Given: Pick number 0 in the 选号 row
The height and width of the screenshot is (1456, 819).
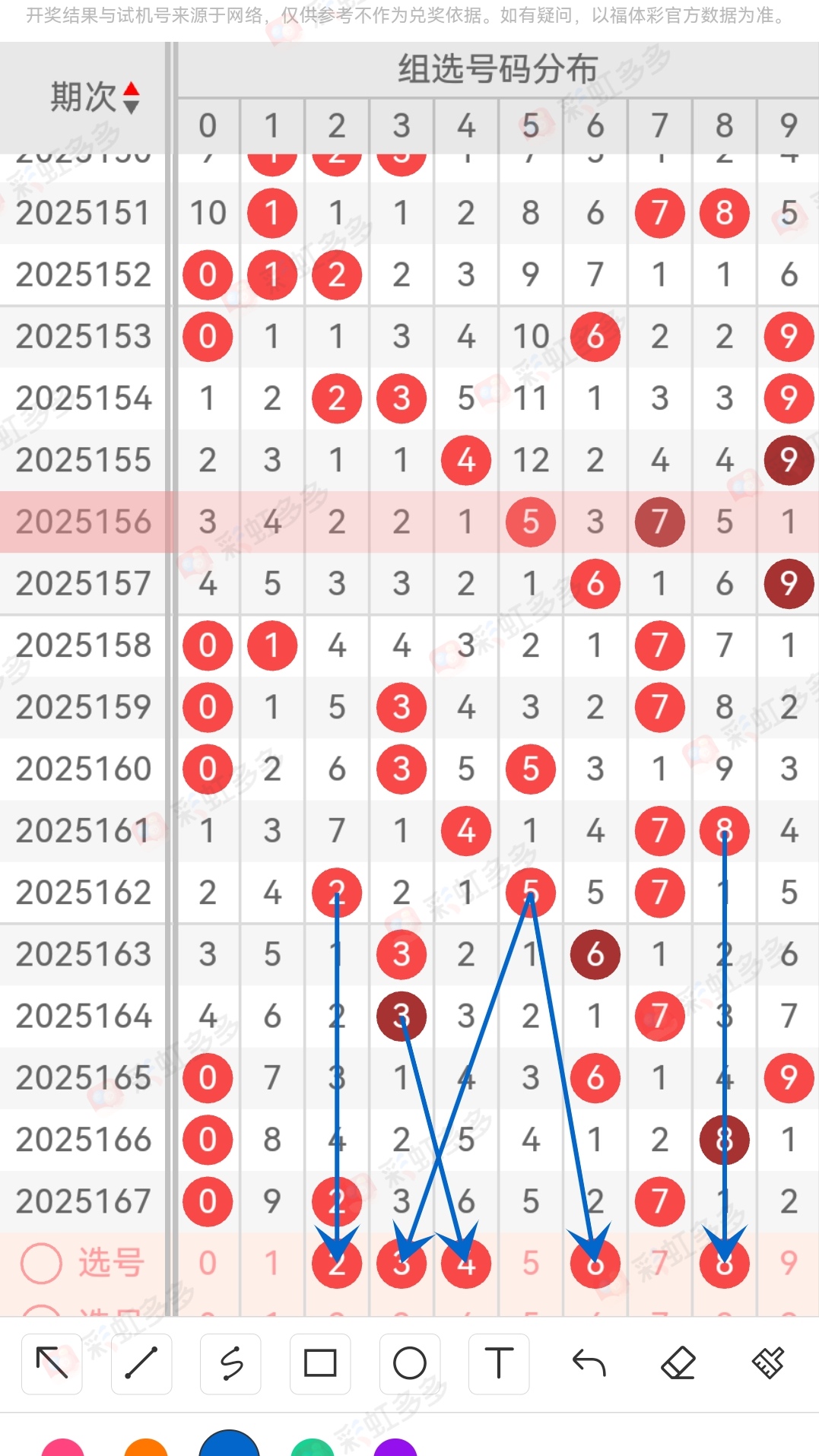Looking at the screenshot, I should (208, 1264).
